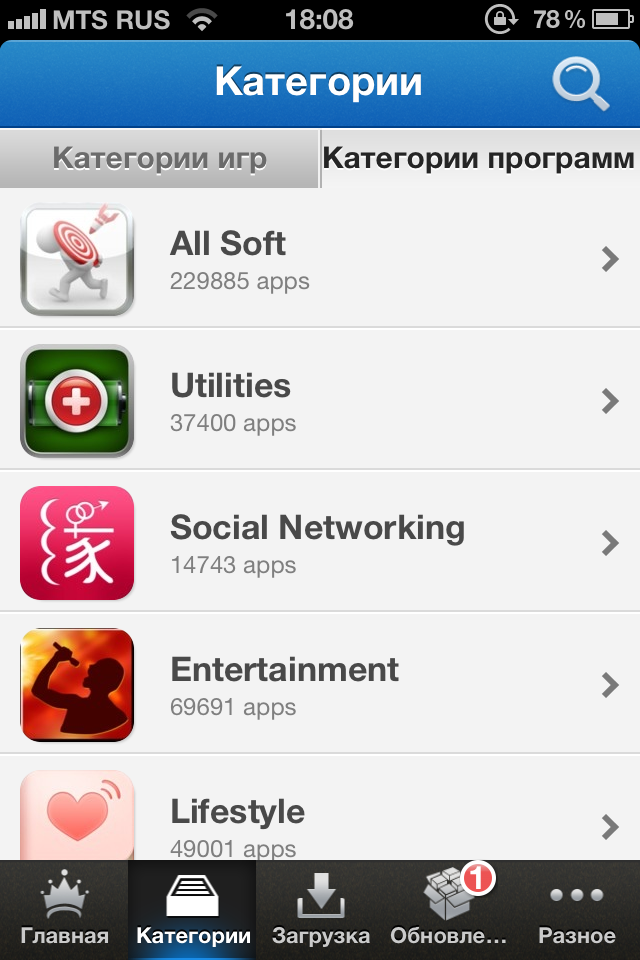The width and height of the screenshot is (640, 960).
Task: Open the Social Networking category
Action: point(320,543)
